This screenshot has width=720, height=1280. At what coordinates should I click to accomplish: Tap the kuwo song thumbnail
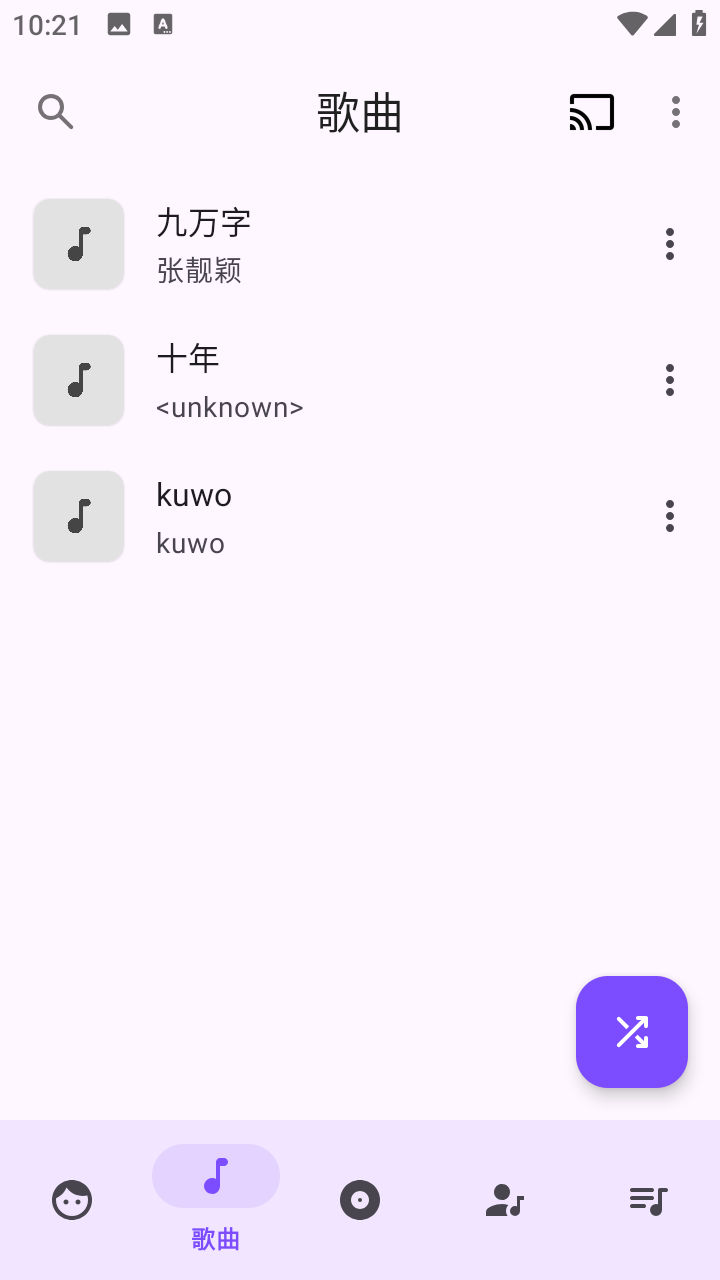78,516
